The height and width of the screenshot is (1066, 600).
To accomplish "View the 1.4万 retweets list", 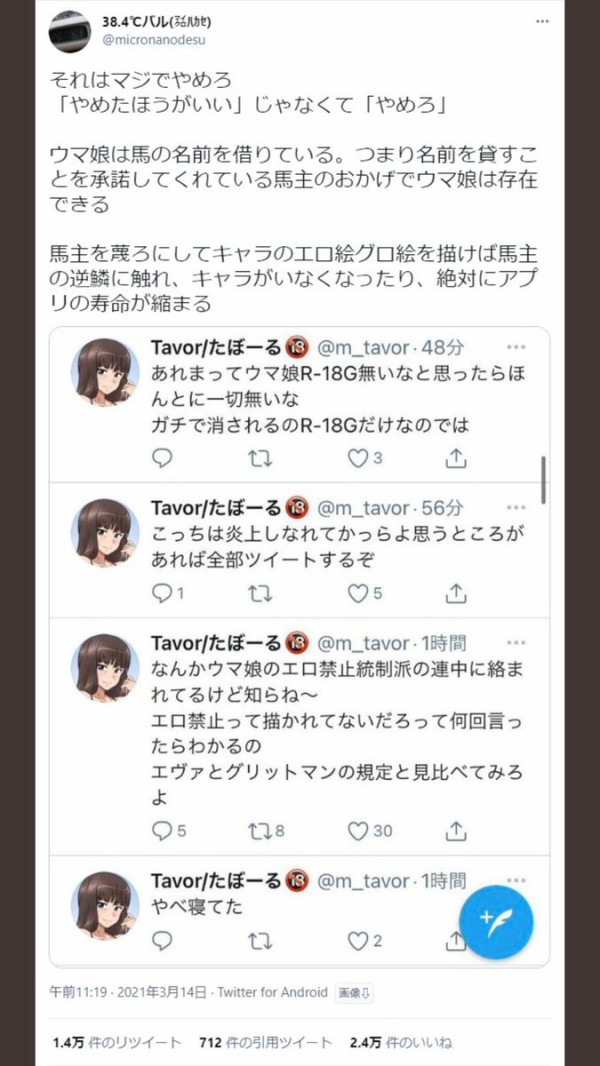I will pyautogui.click(x=118, y=1042).
